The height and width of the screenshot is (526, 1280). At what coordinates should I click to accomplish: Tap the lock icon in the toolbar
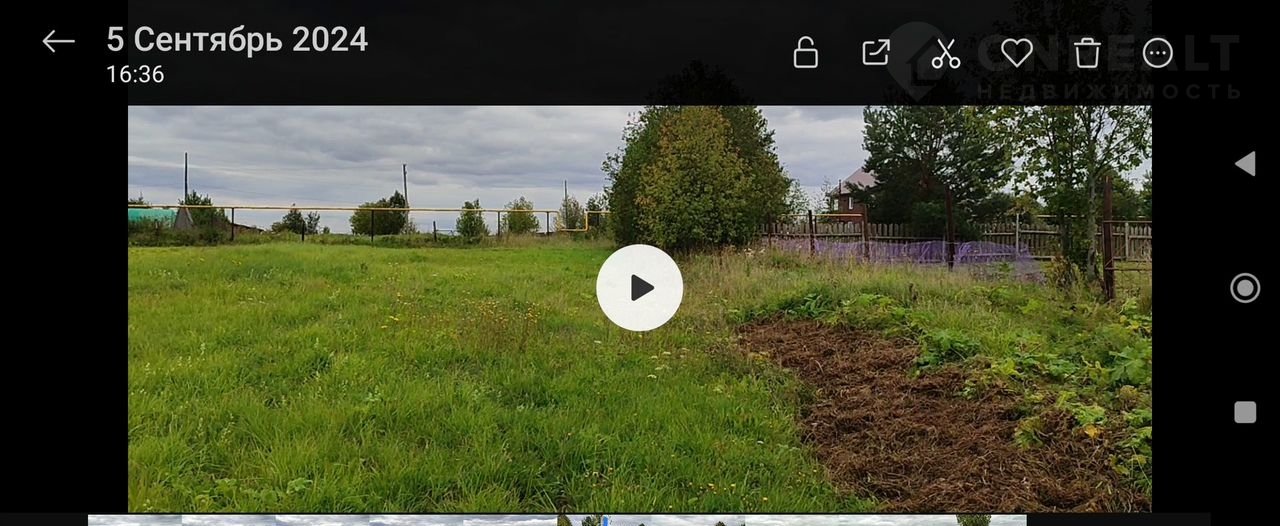(805, 52)
